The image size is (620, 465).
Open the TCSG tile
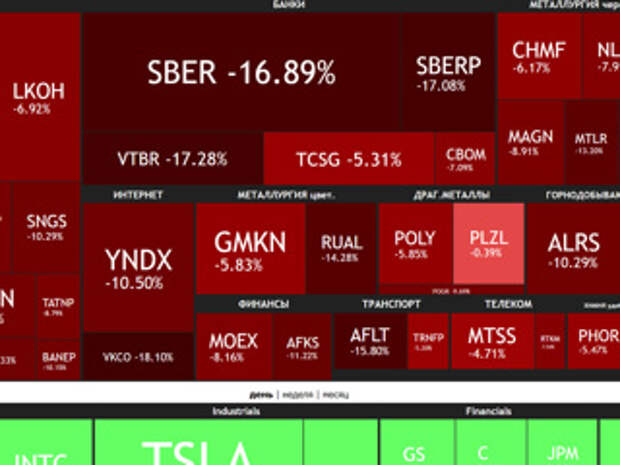[x=348, y=159]
